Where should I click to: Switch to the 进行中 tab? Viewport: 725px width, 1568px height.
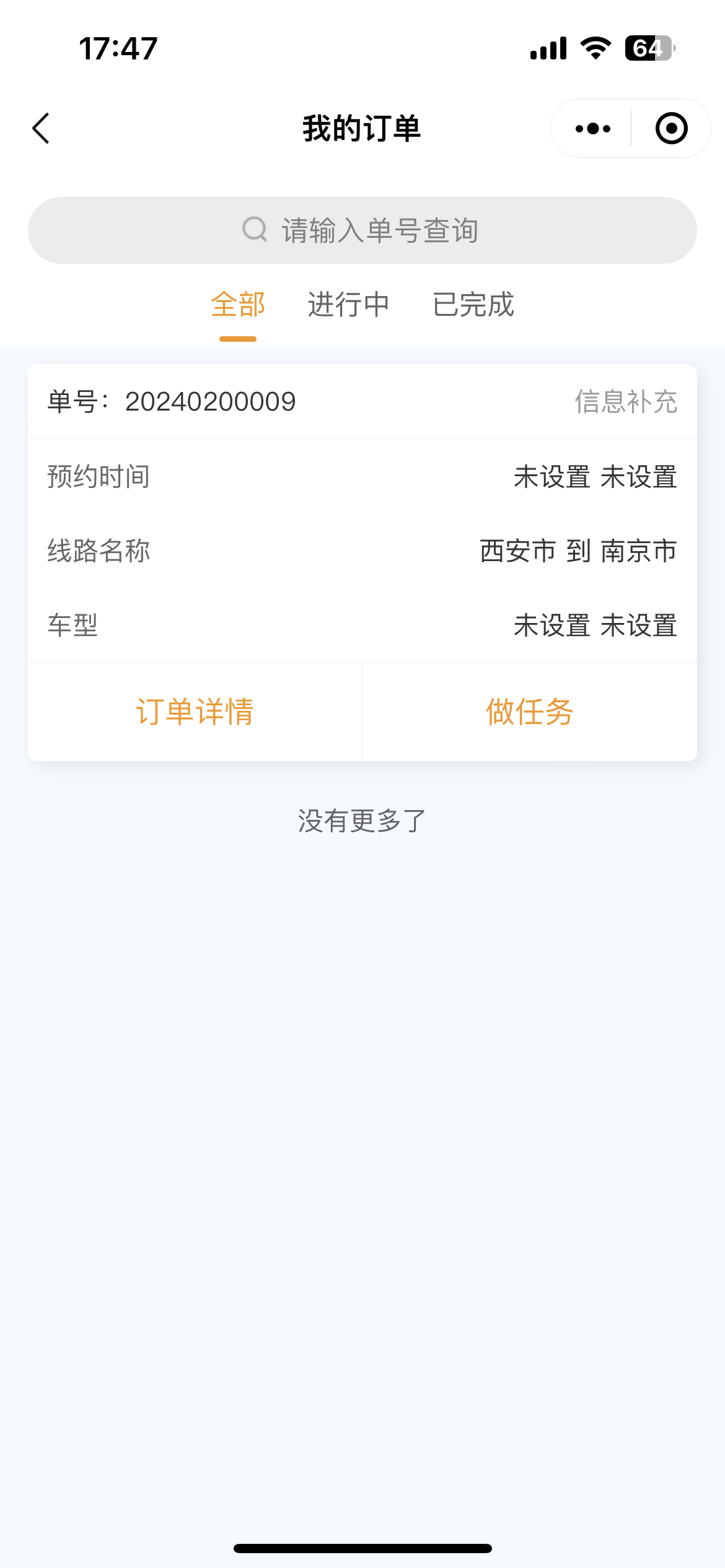coord(349,305)
